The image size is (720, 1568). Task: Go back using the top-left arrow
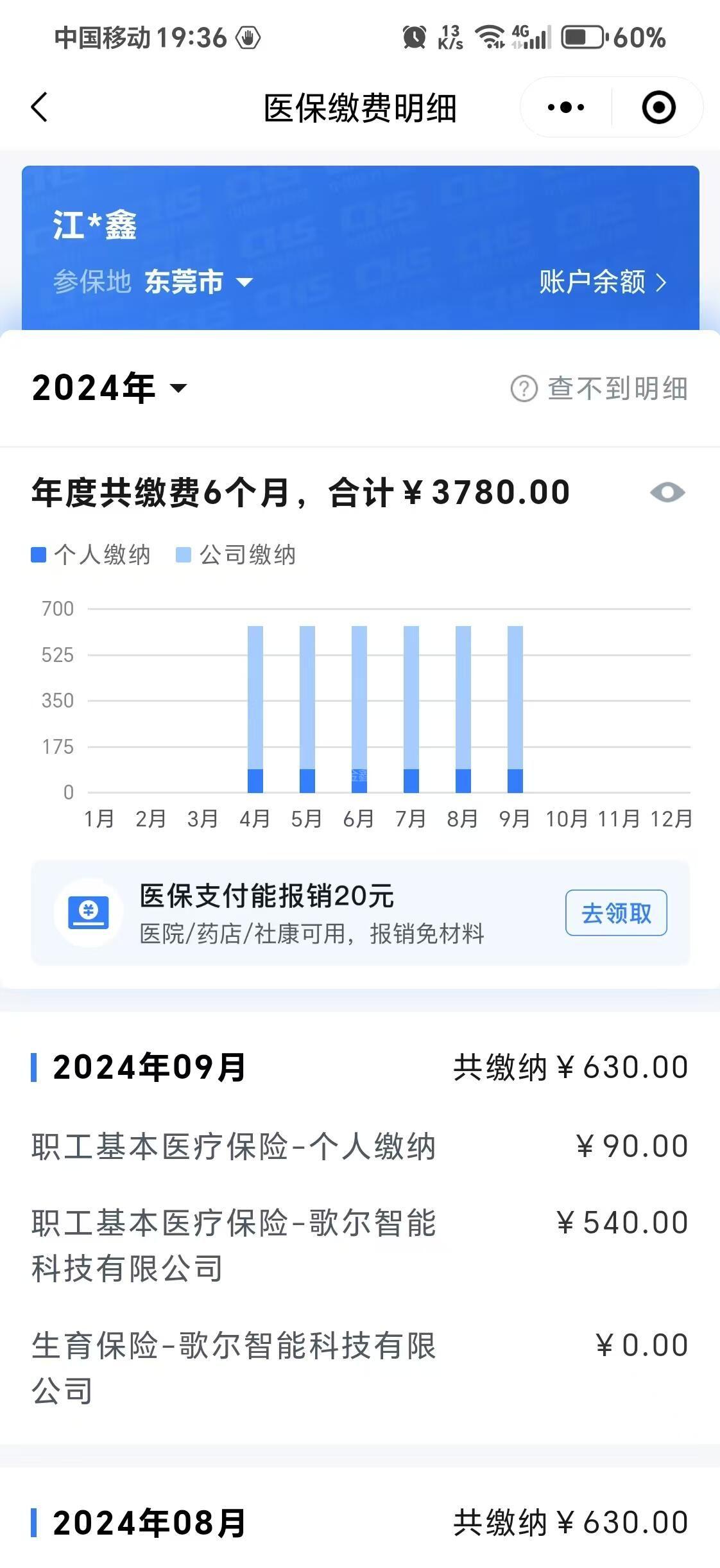[x=40, y=107]
